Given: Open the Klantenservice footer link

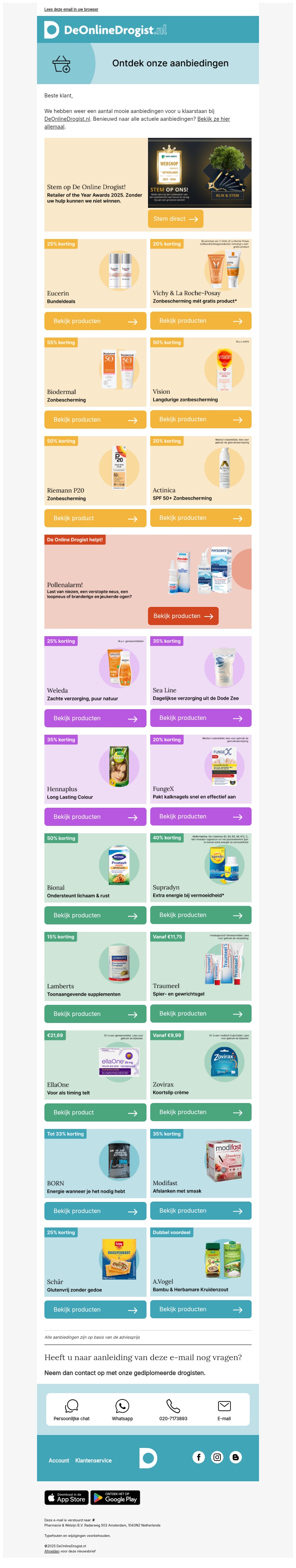Looking at the screenshot, I should pyautogui.click(x=93, y=1461).
